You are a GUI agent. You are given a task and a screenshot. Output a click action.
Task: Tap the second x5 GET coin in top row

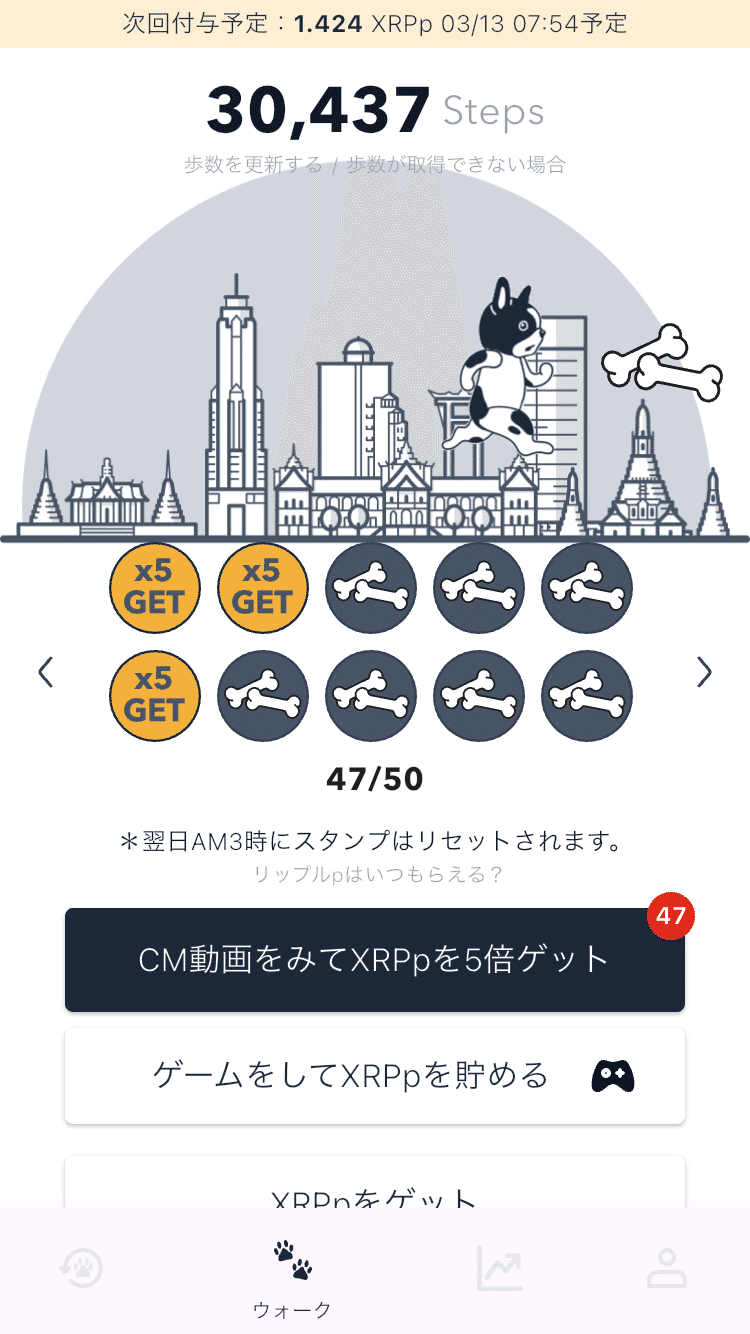click(262, 588)
